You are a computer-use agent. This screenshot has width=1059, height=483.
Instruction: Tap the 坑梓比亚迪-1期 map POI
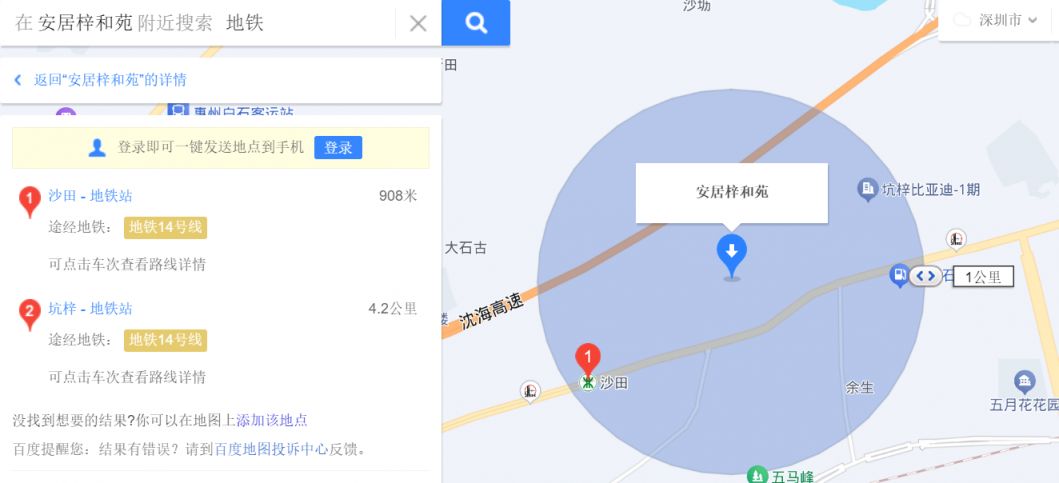(x=919, y=189)
